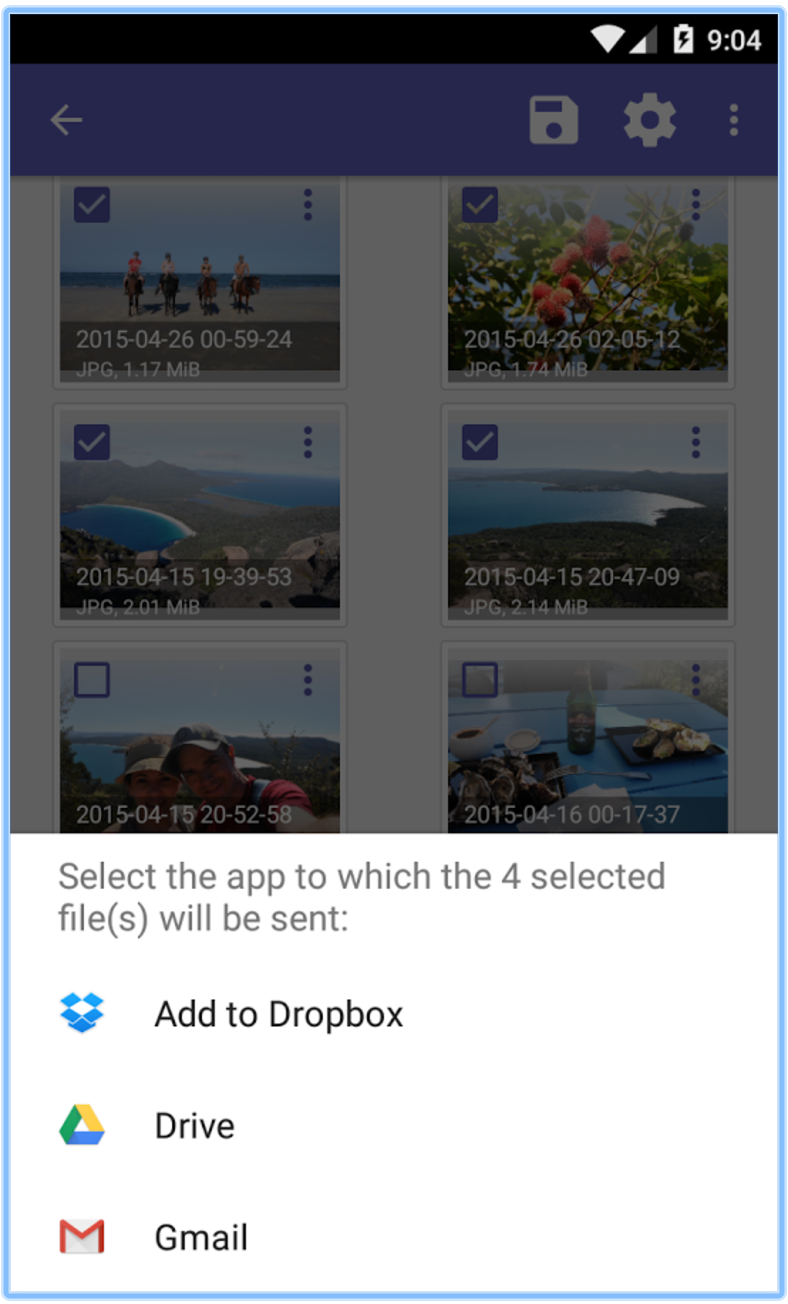Screen dimensions: 788x1304
Task: Tap the save floppy disk icon
Action: pyautogui.click(x=554, y=121)
